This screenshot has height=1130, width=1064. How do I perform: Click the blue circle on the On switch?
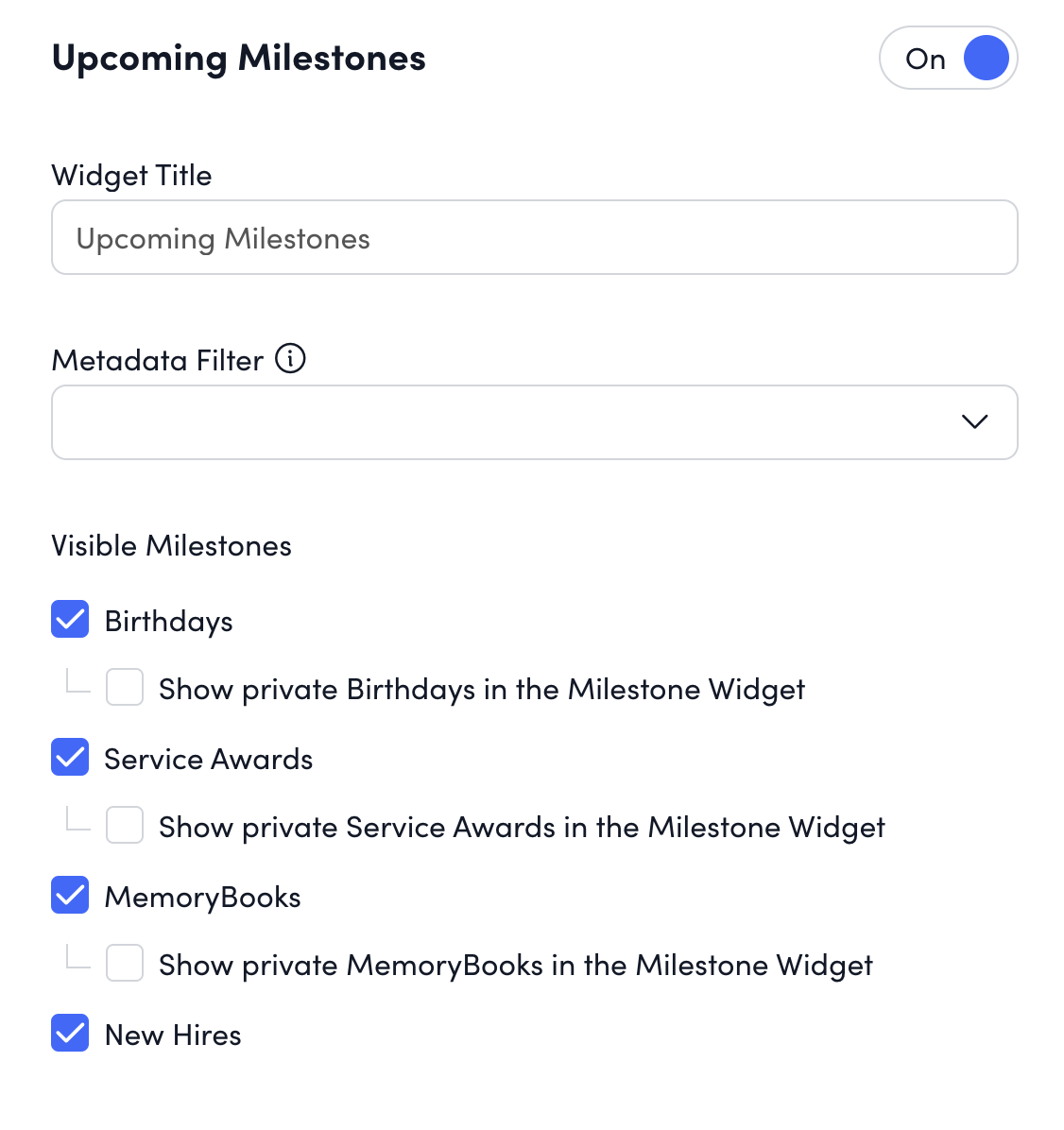pos(986,58)
